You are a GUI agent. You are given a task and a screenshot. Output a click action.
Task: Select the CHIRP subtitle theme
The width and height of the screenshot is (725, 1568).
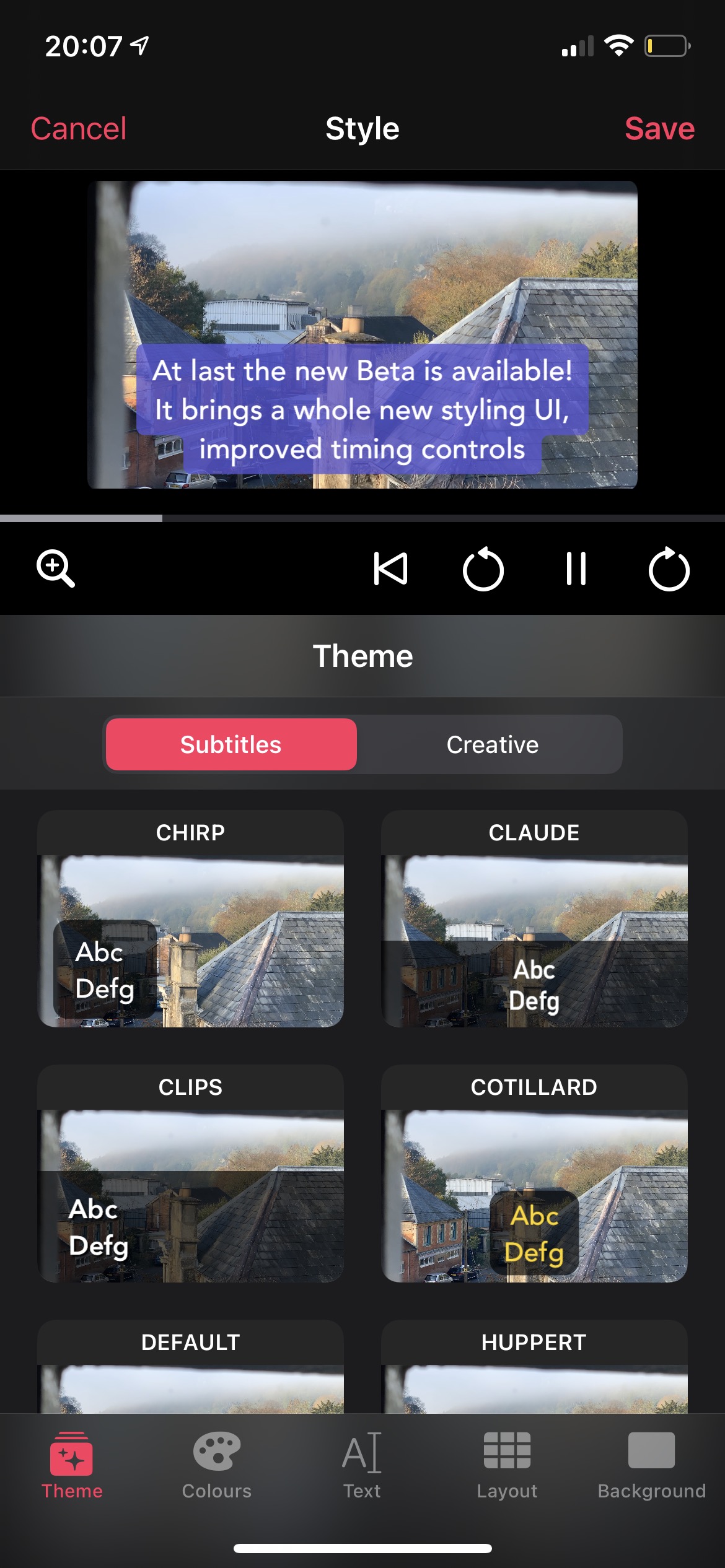pos(190,929)
